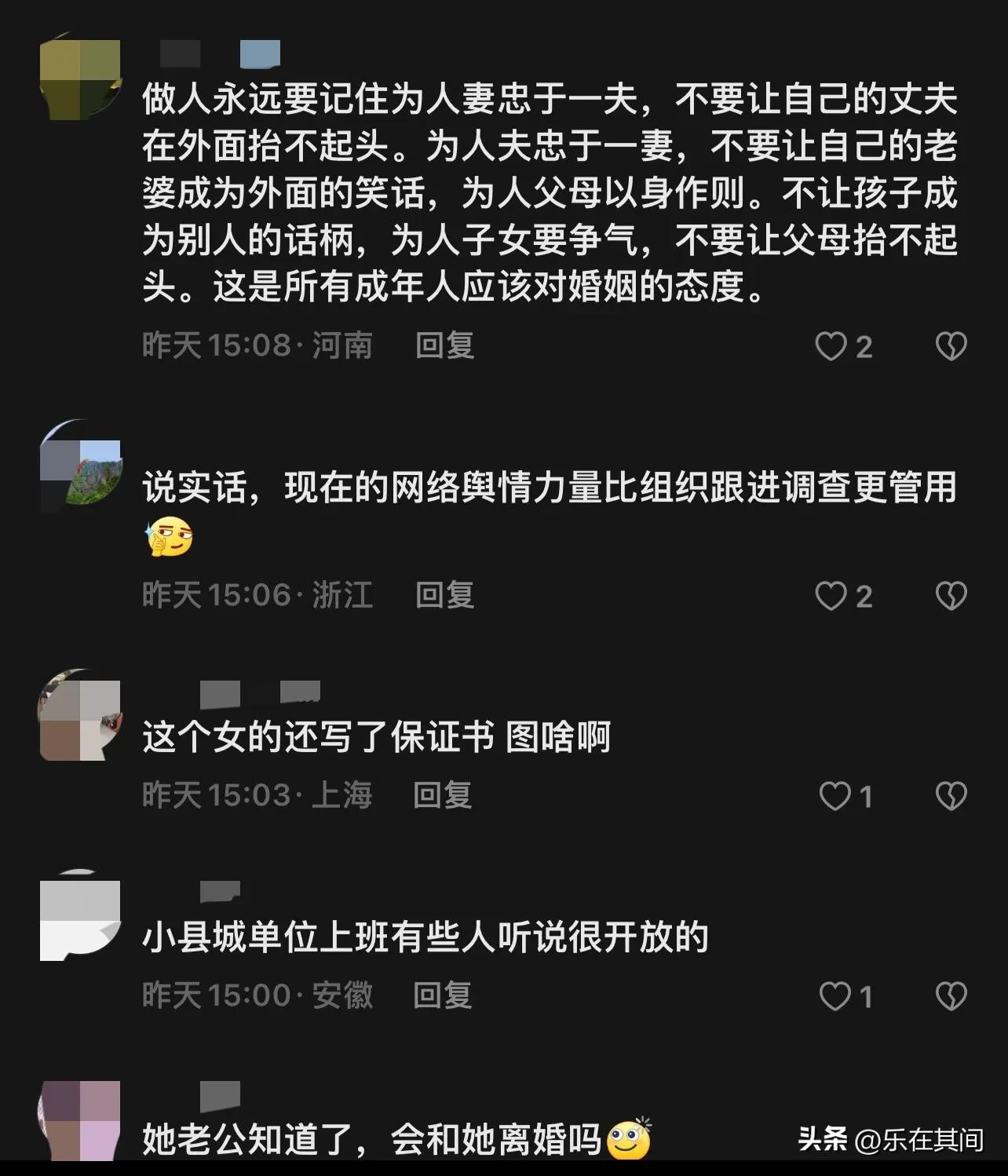Like the 河南 comment about marriage loyalty
The width and height of the screenshot is (1008, 1176).
coord(831,346)
